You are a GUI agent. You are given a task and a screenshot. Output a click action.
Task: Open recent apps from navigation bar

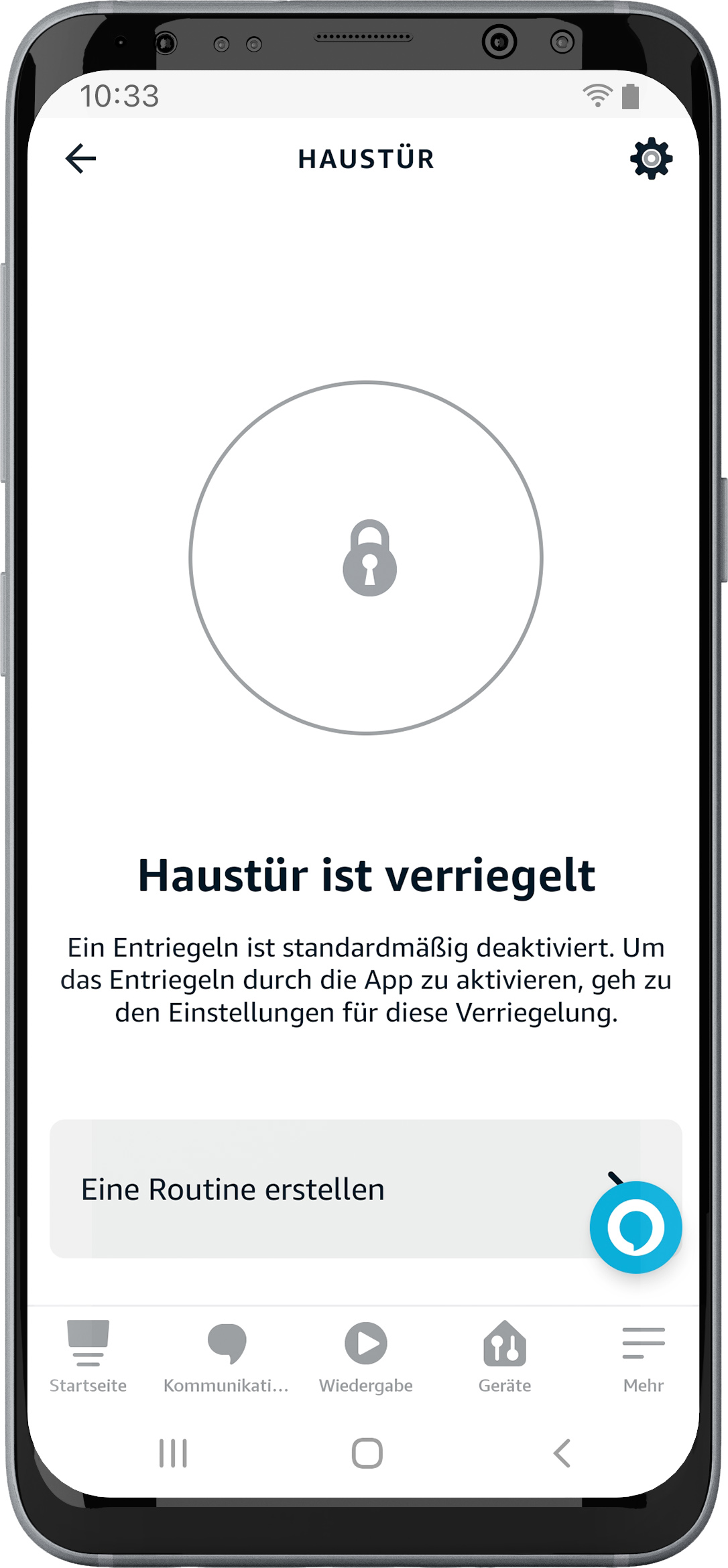coord(173,1453)
